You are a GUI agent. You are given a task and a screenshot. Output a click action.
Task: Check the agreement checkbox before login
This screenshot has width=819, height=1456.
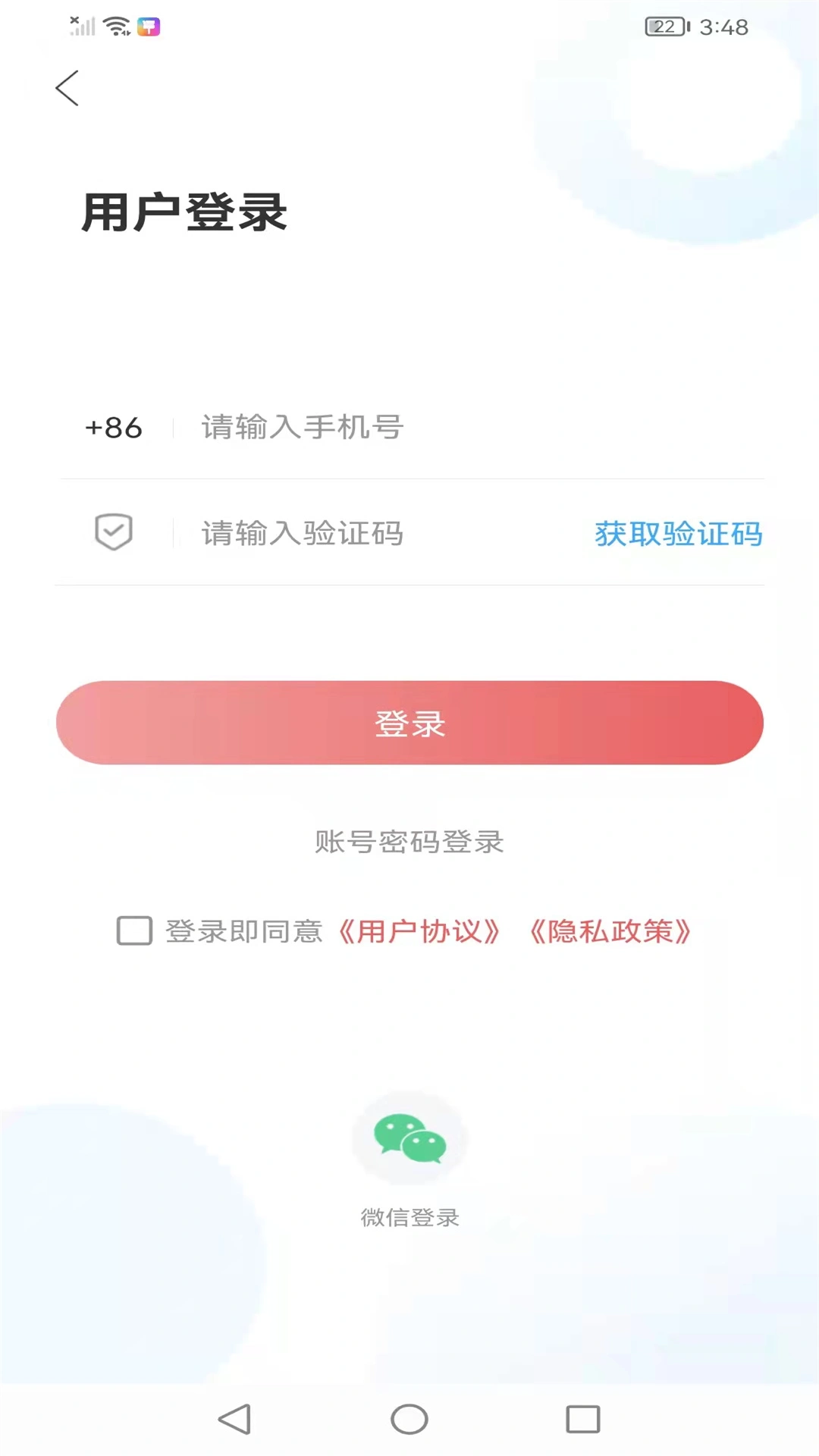coord(133,931)
